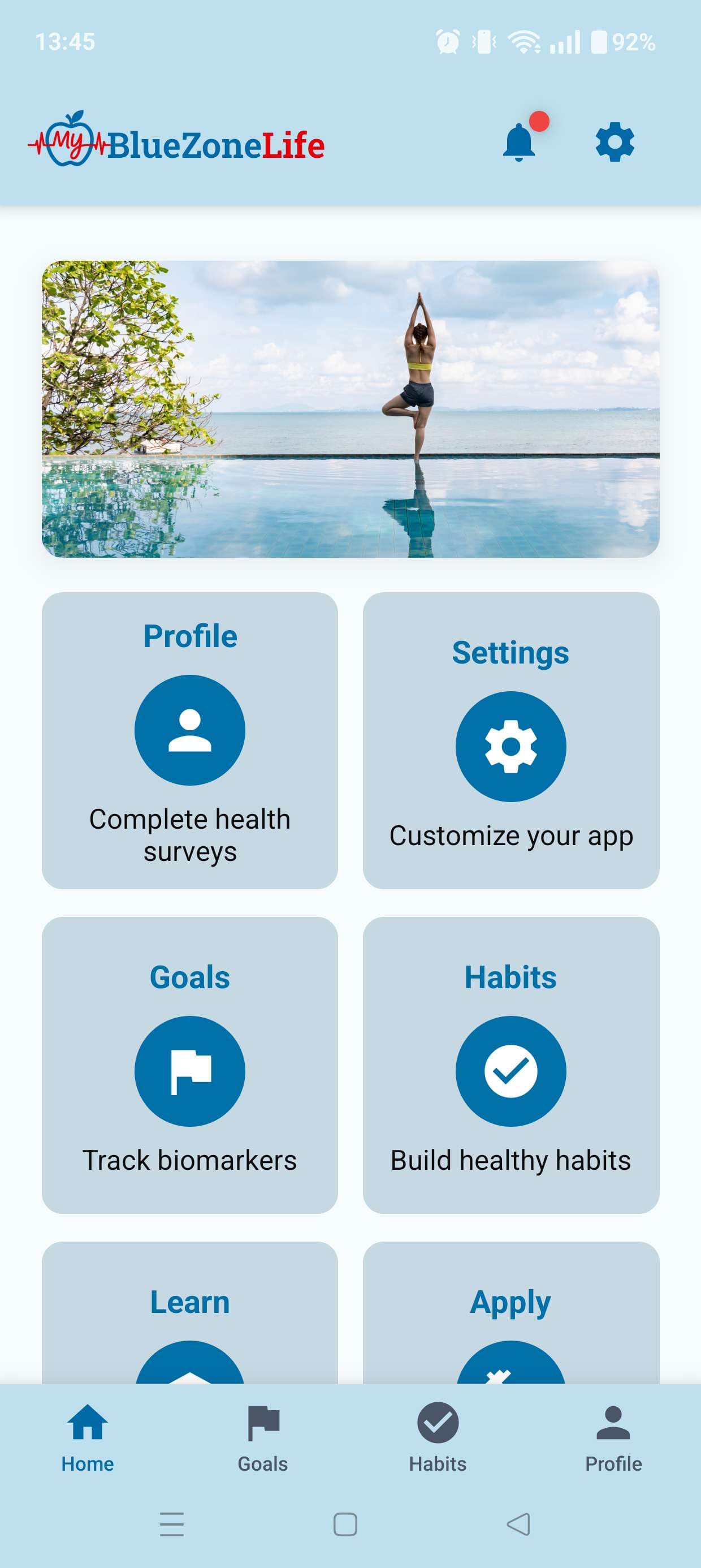Open notifications with the bell icon

click(x=520, y=144)
